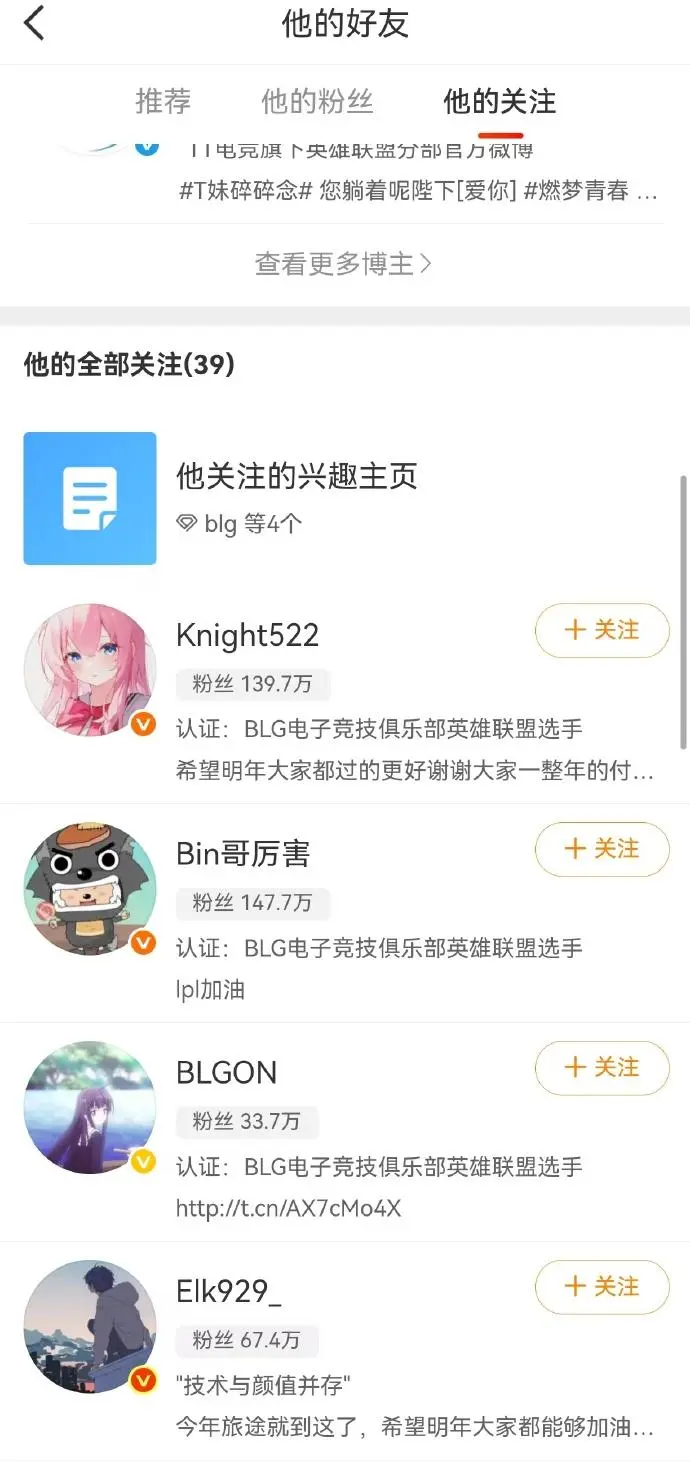Open BLGON's profile
This screenshot has width=690, height=1463.
coord(226,1073)
